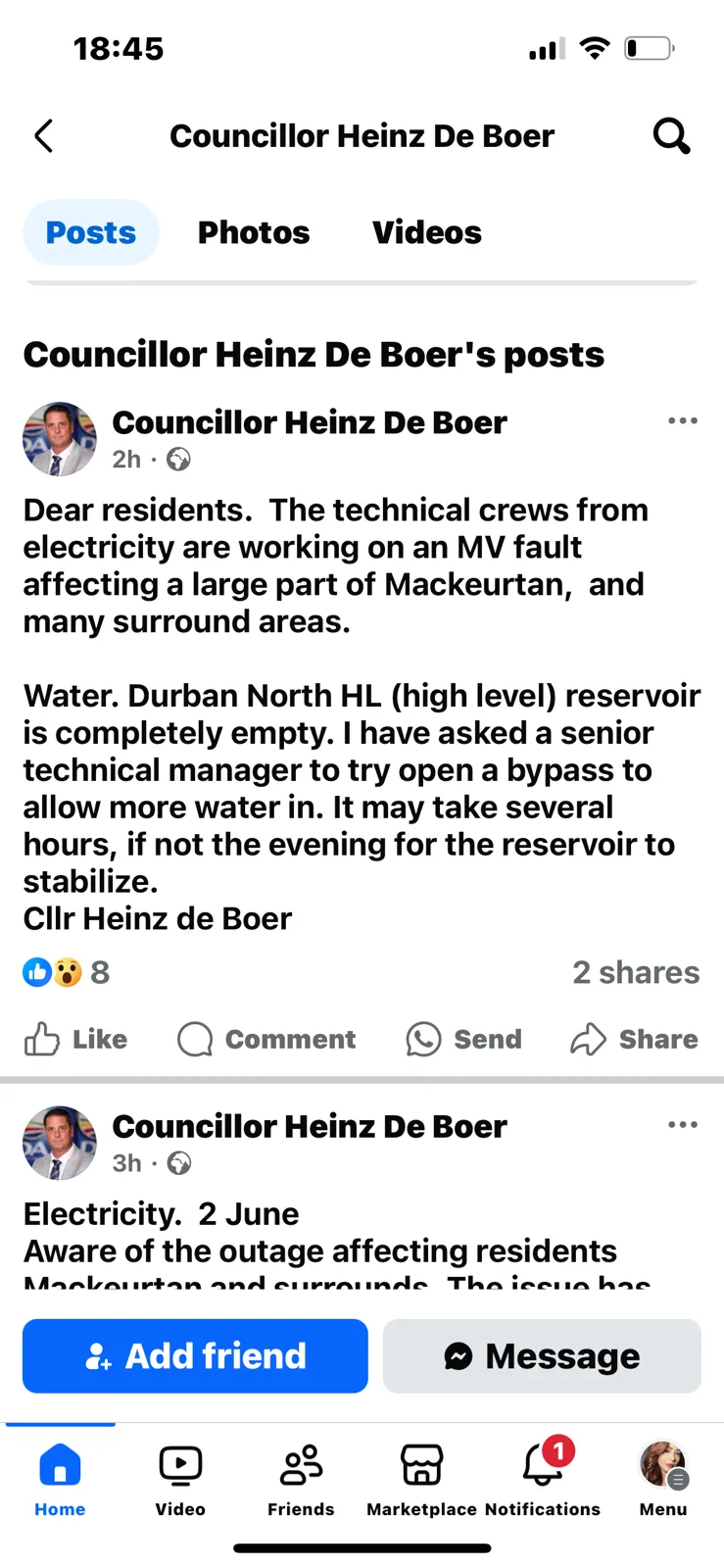
Task: Open the Friends tab
Action: pos(301,1478)
